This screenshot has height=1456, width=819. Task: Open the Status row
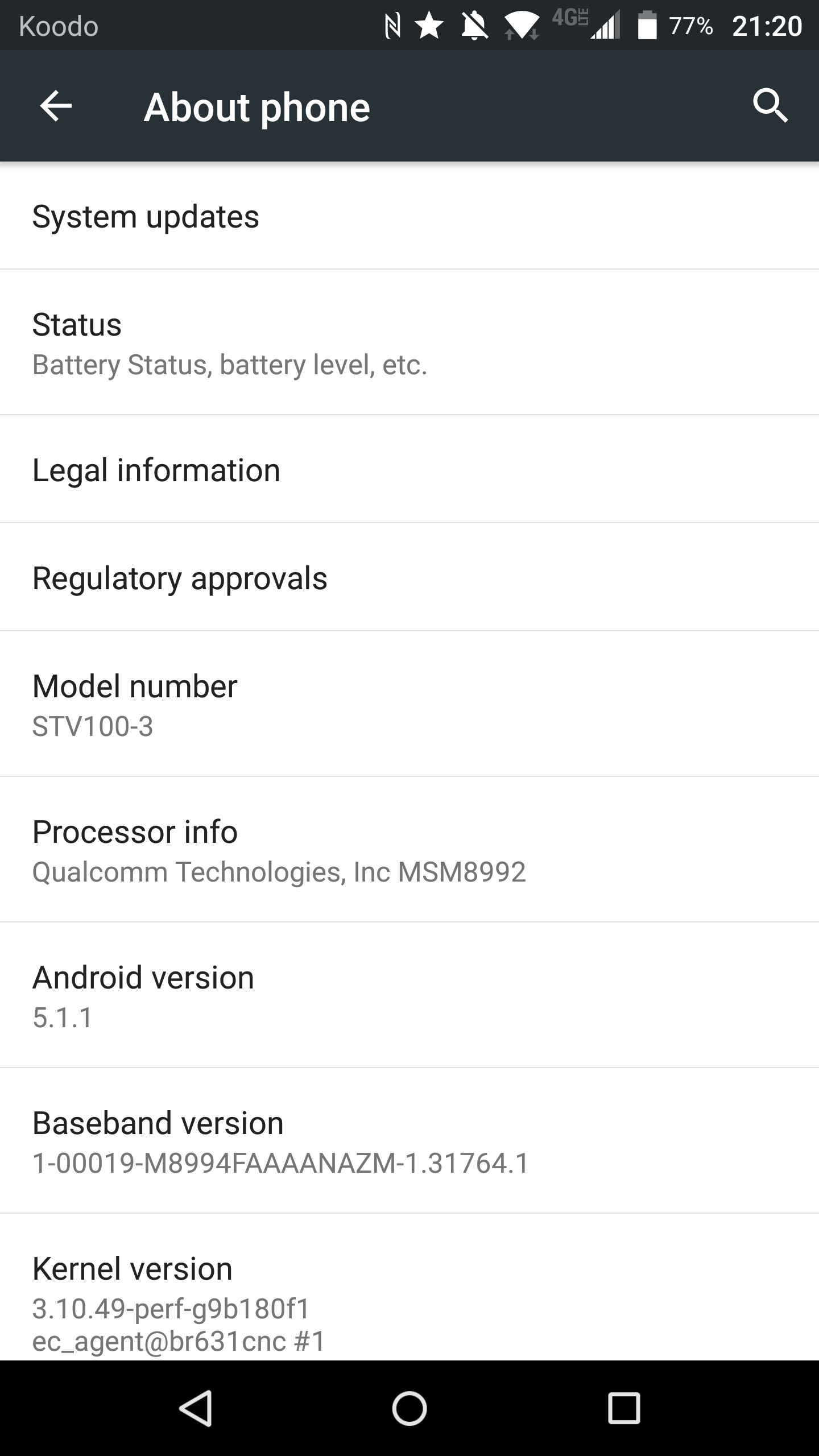click(409, 342)
